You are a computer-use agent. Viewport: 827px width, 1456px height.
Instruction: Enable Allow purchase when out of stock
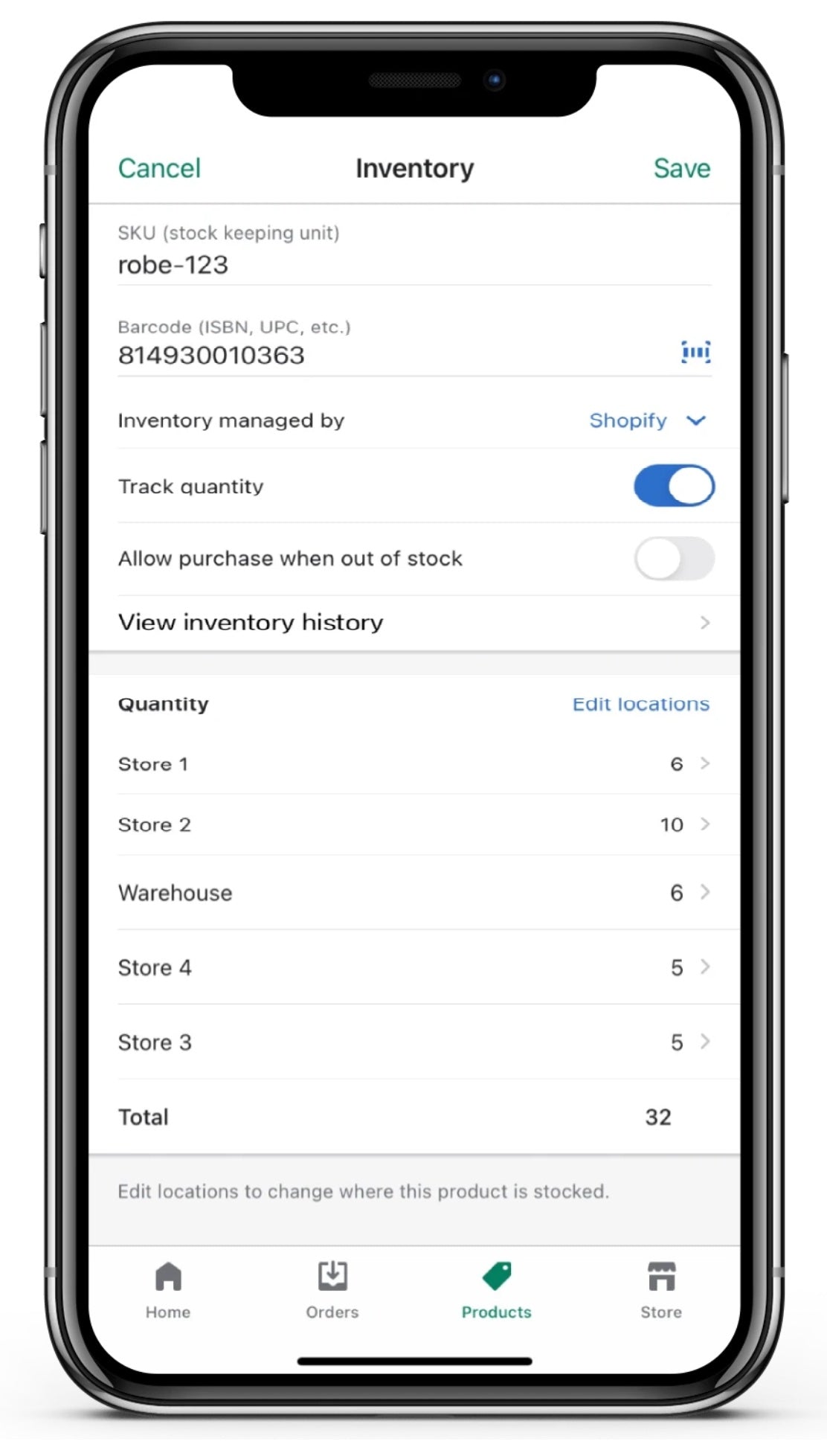coord(674,559)
